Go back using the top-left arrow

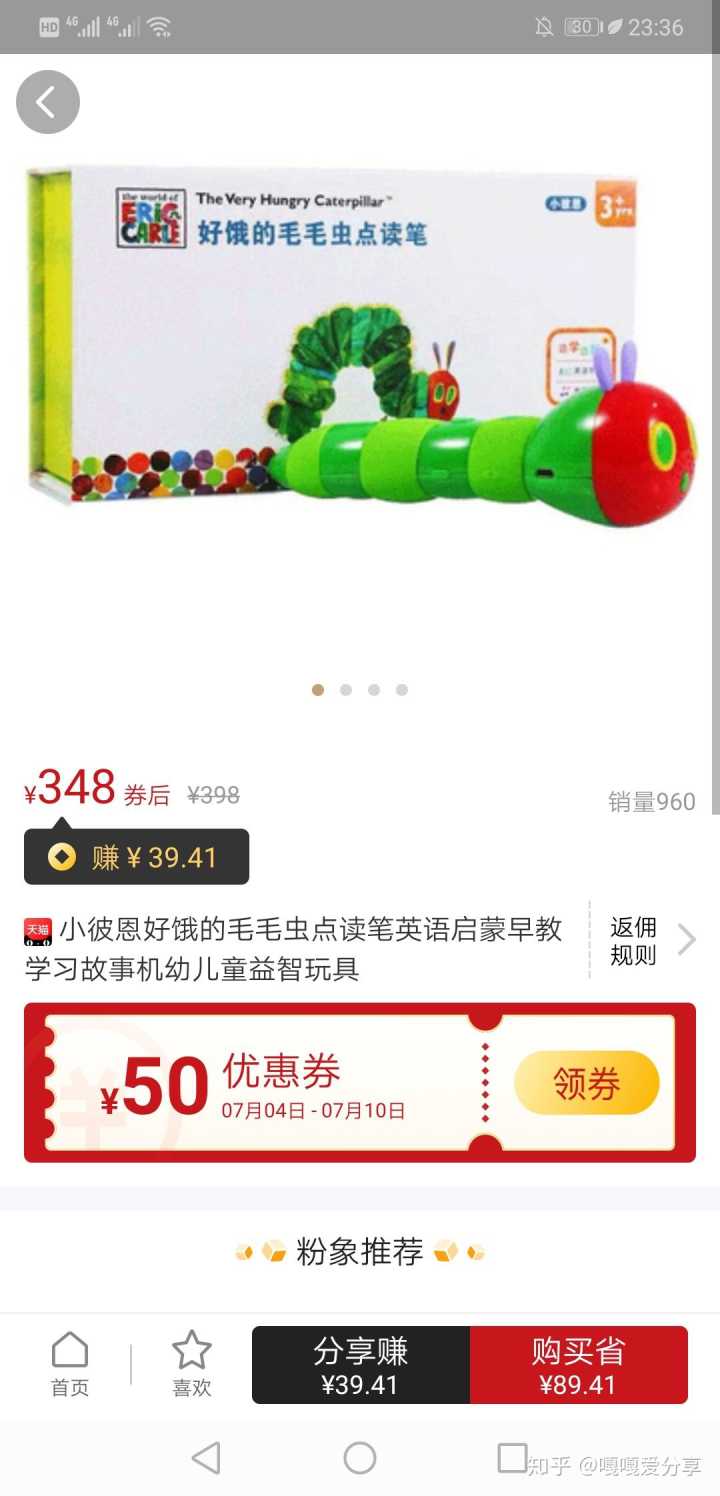[x=47, y=102]
